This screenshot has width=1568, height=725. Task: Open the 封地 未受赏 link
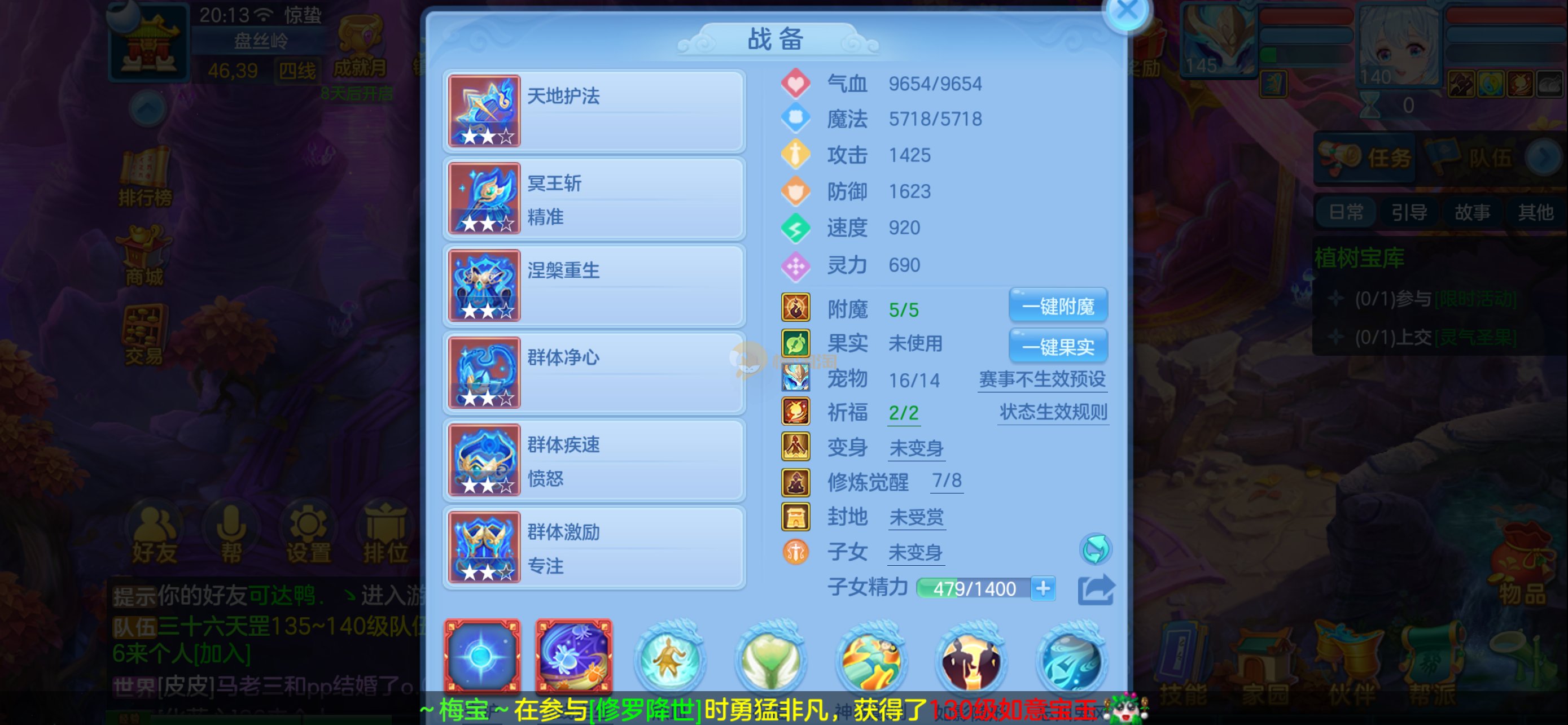pos(916,517)
